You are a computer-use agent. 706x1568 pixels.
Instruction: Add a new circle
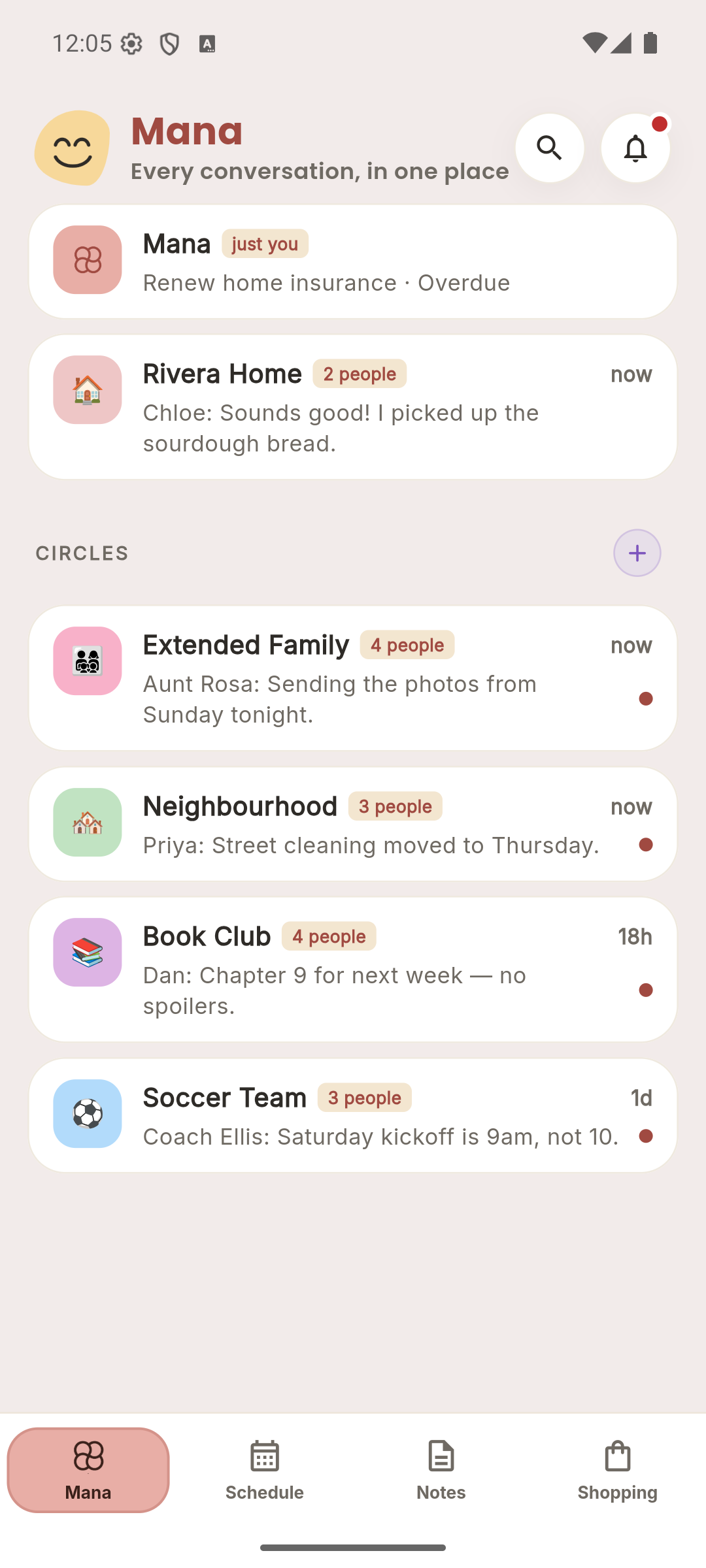[637, 553]
